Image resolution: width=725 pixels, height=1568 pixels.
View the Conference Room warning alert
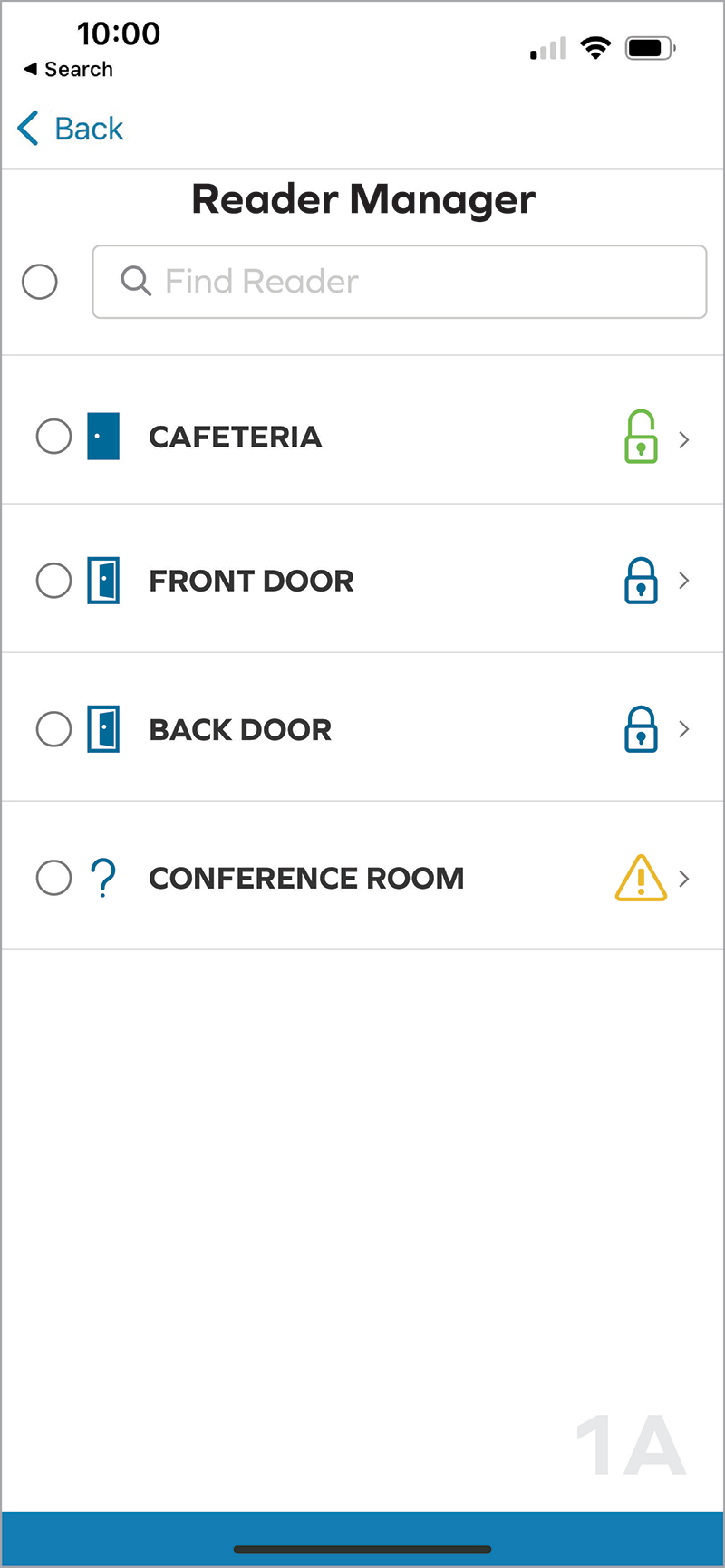tap(641, 879)
